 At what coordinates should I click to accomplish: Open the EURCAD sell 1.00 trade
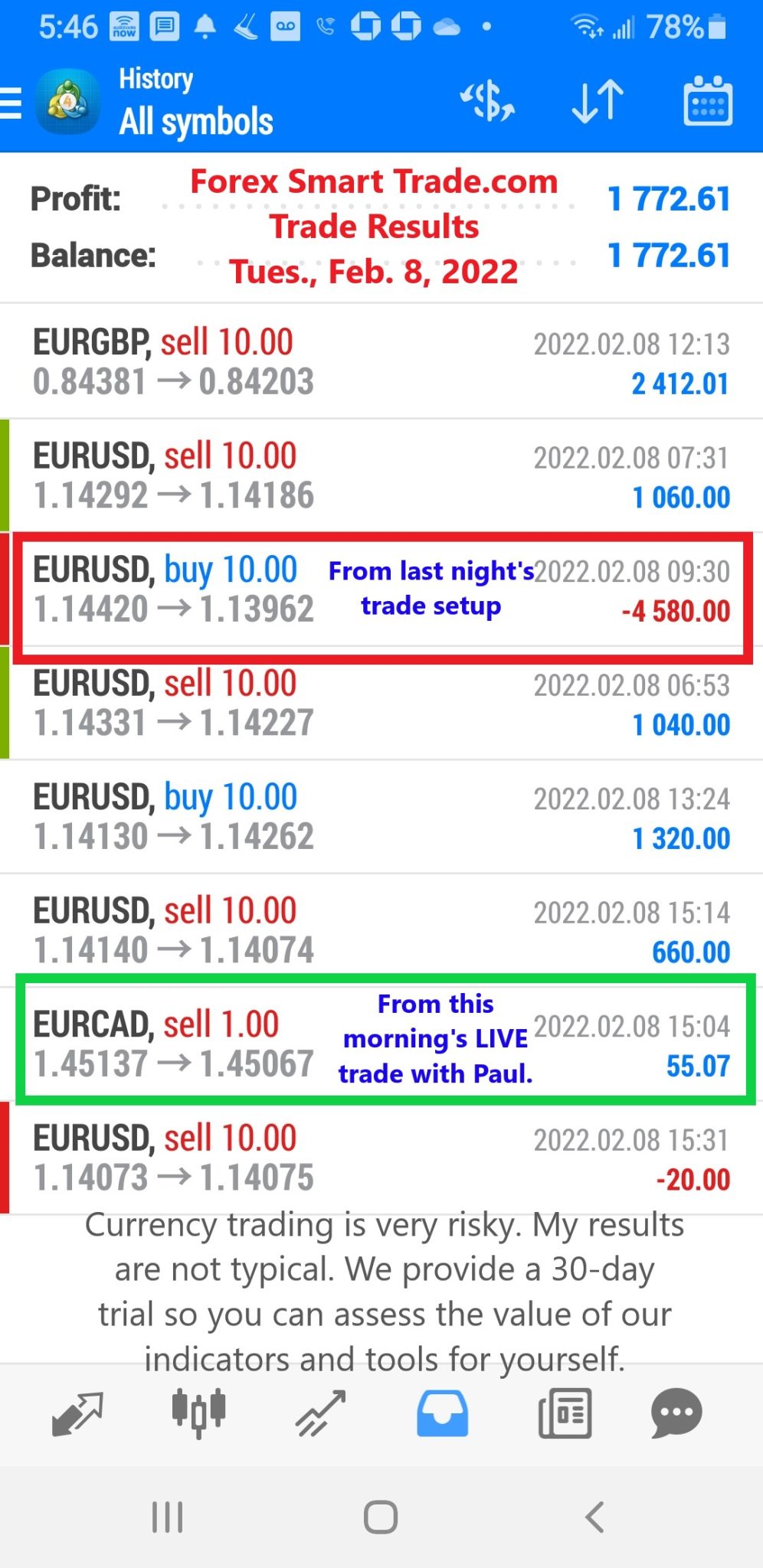[381, 1044]
